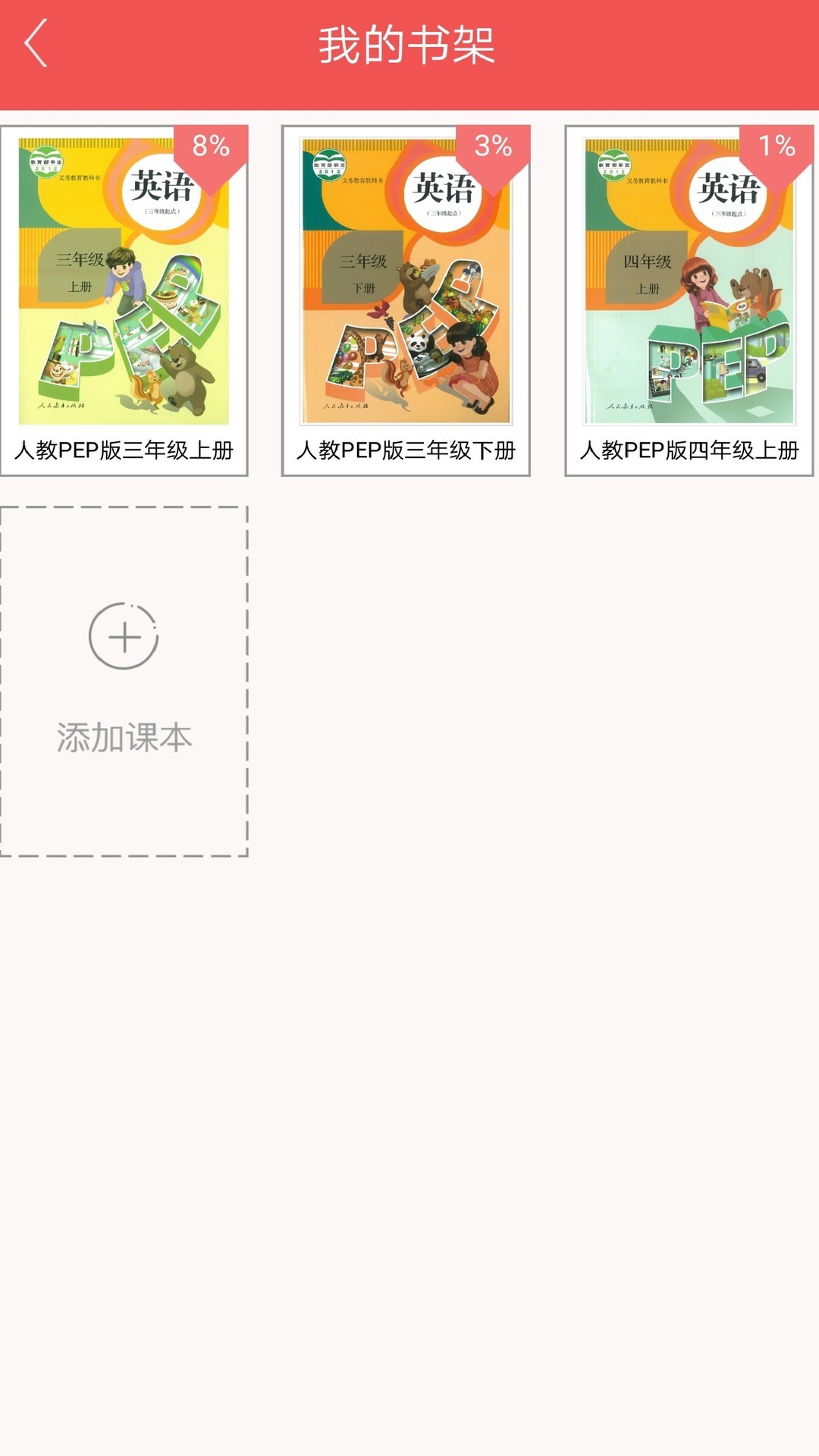Open the 人教PEP版四年级上册 textbook

[689, 300]
